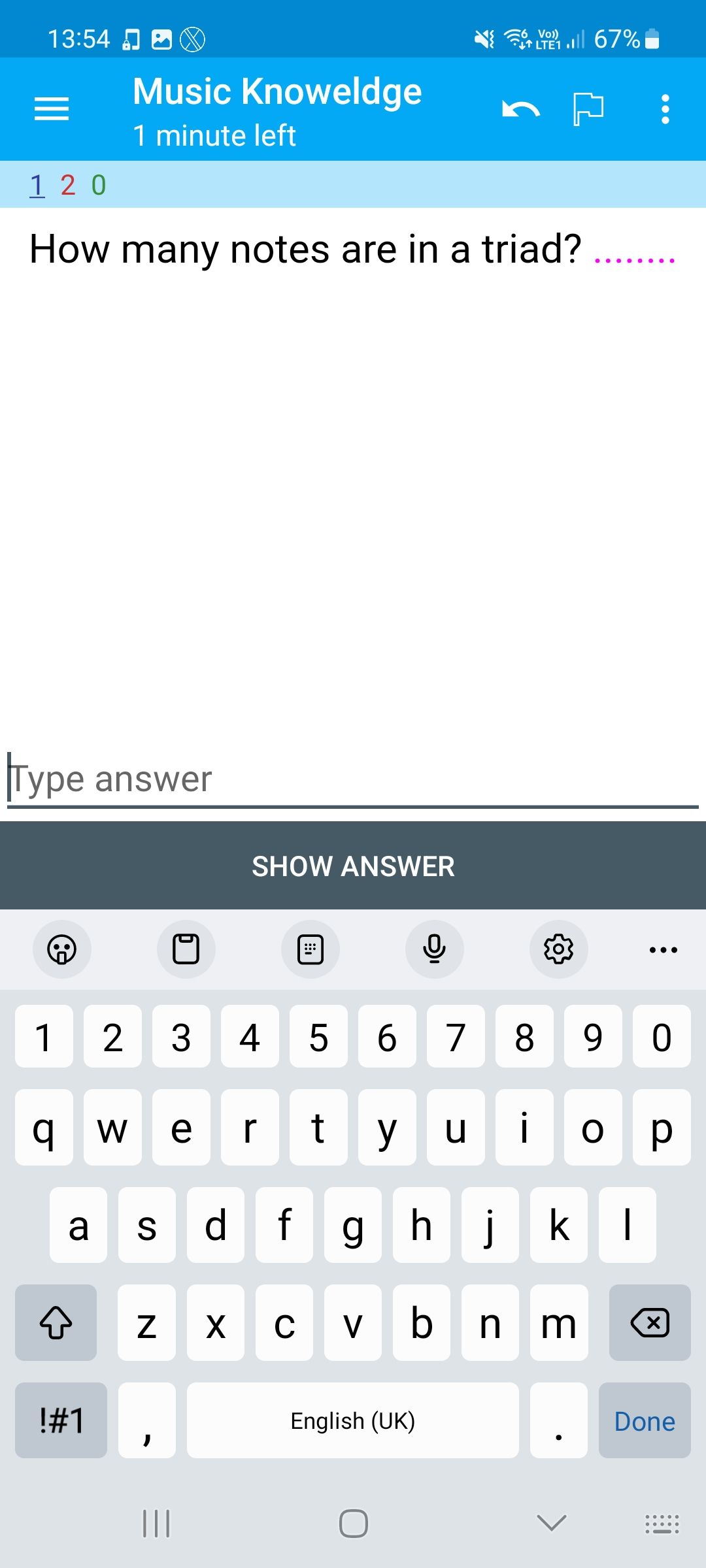Screen dimensions: 706x1568
Task: Open the overflow menu
Action: tap(665, 108)
